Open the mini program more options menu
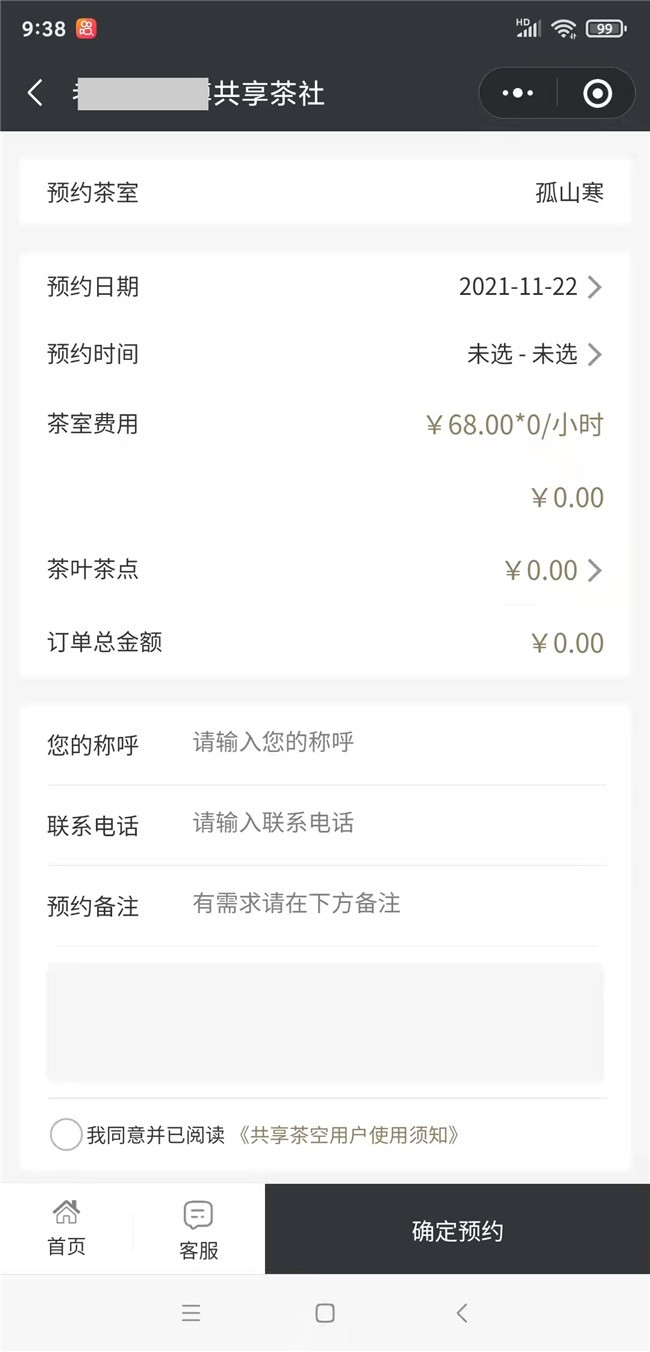Image resolution: width=650 pixels, height=1352 pixels. point(518,94)
